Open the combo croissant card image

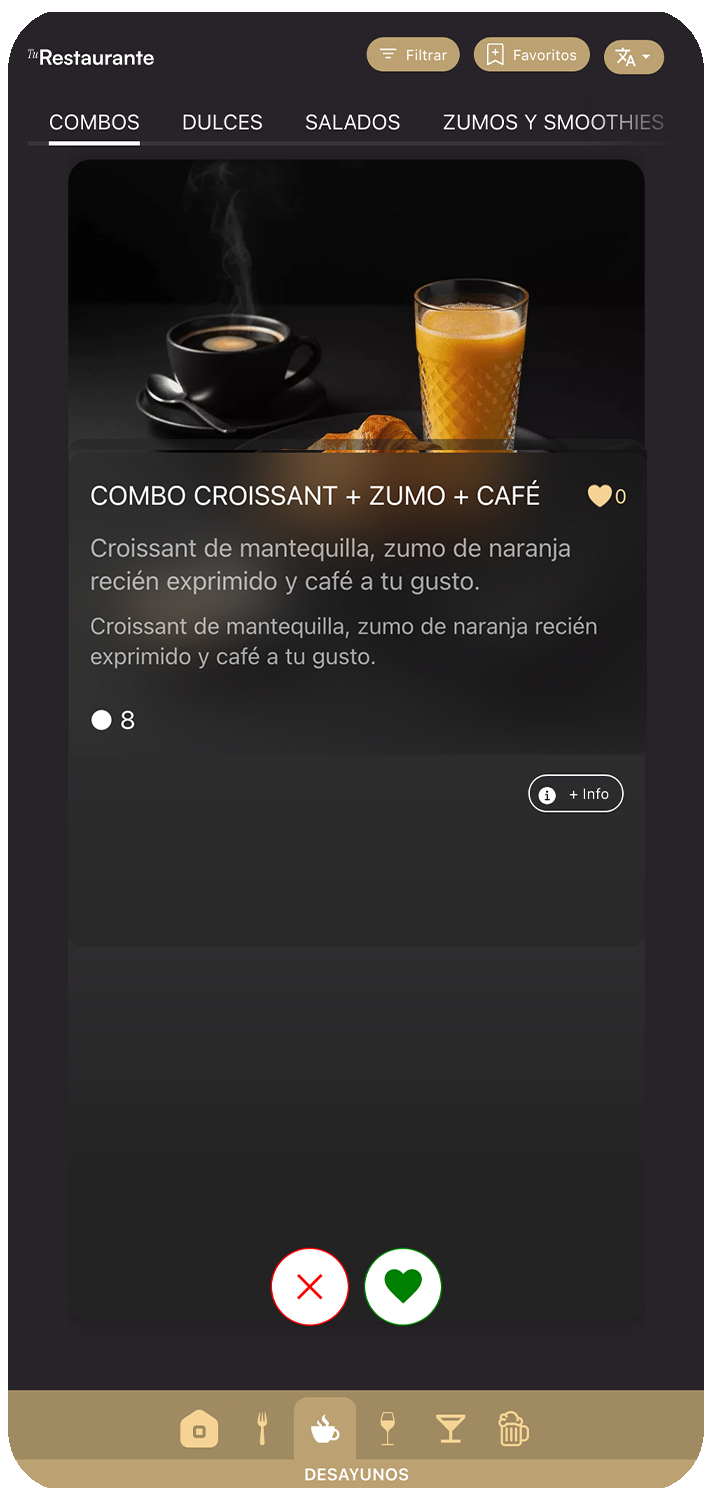[356, 300]
